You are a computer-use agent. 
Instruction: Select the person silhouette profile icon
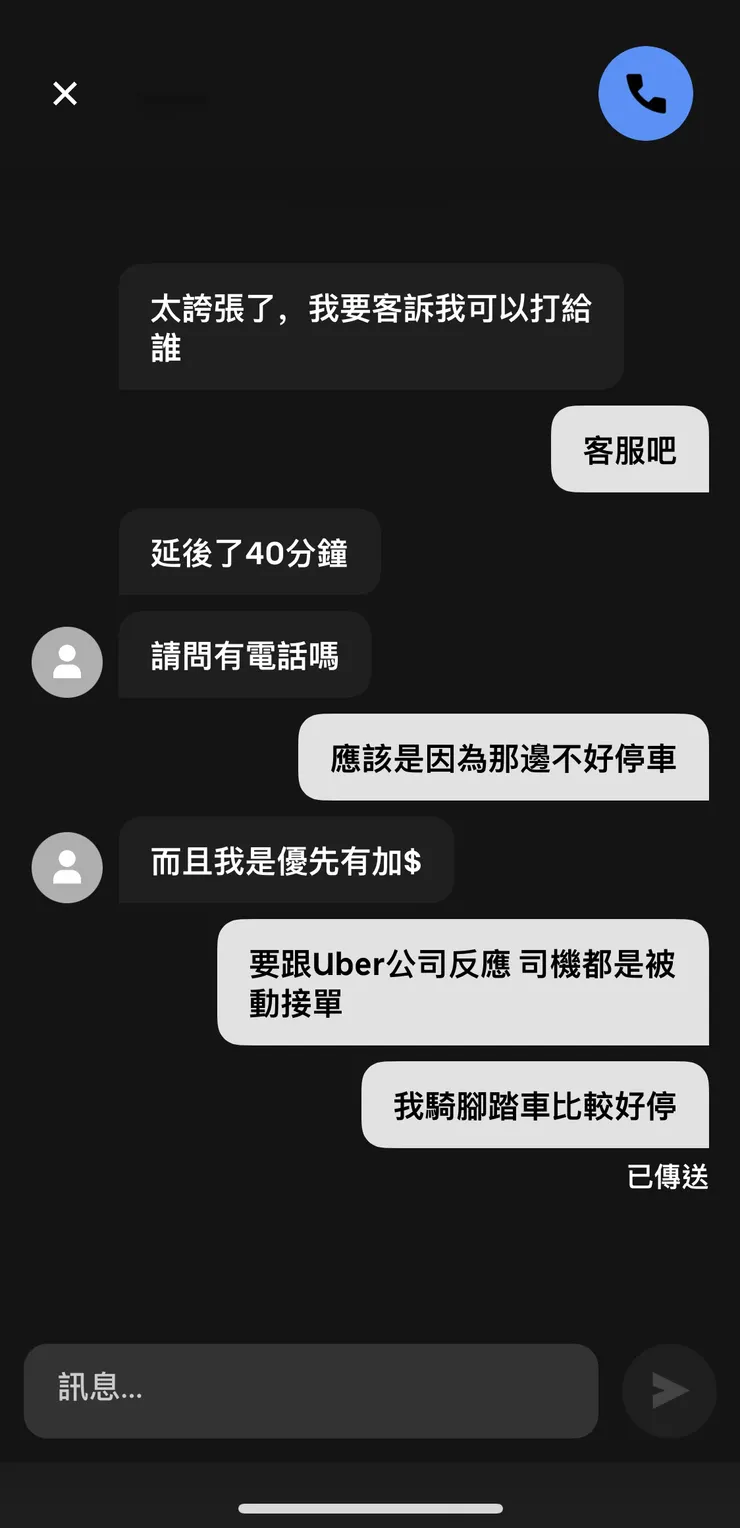coord(66,662)
